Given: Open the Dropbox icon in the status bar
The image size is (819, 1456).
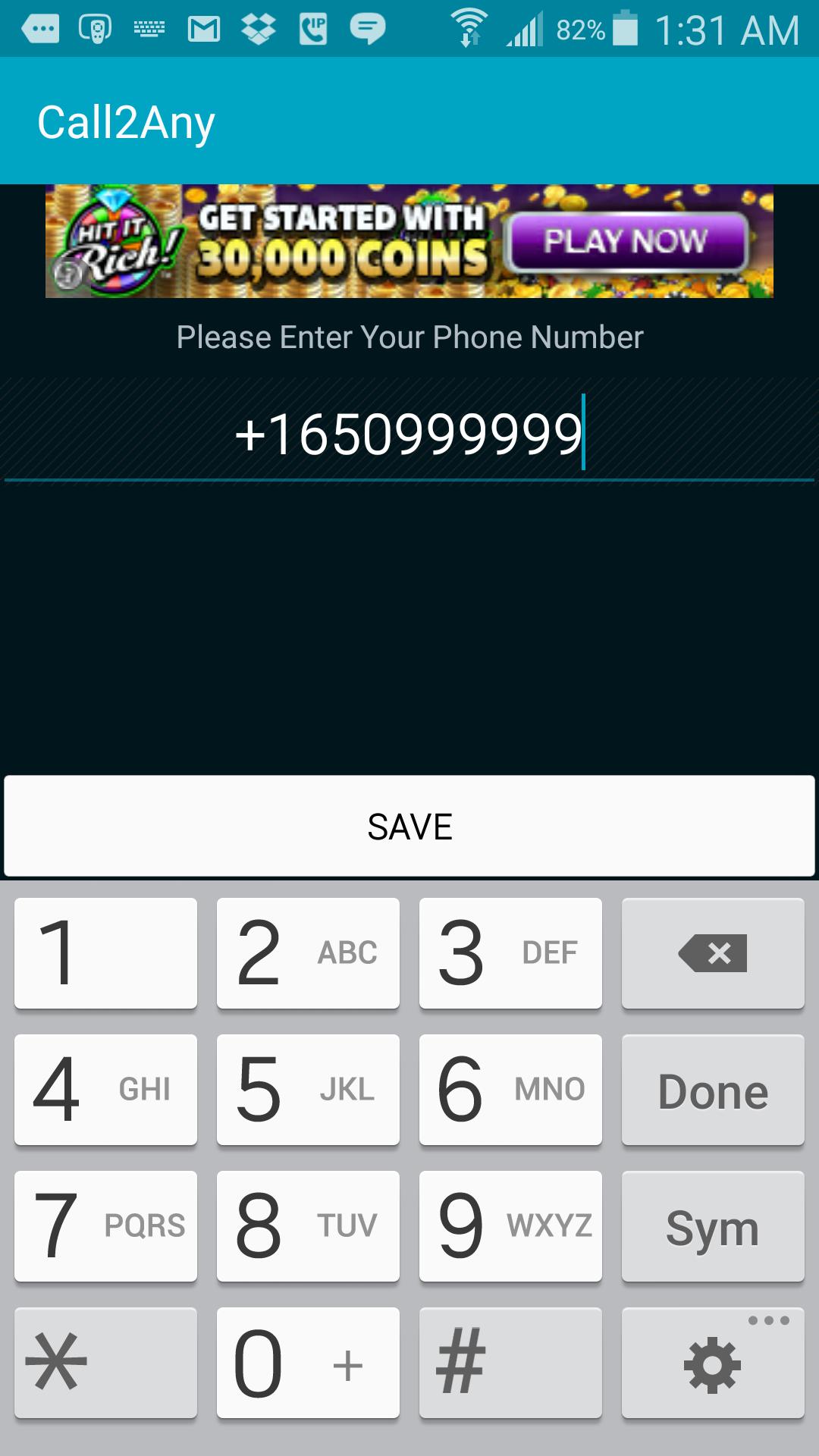Looking at the screenshot, I should (258, 29).
